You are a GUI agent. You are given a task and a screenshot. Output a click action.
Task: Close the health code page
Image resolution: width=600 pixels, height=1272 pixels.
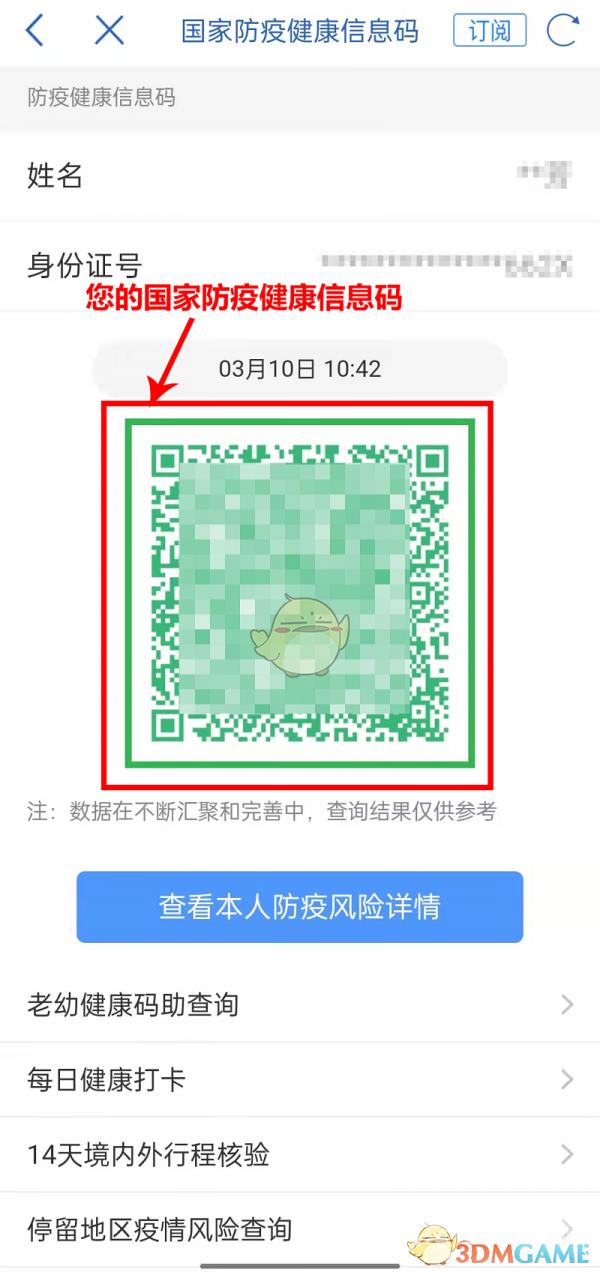click(109, 31)
